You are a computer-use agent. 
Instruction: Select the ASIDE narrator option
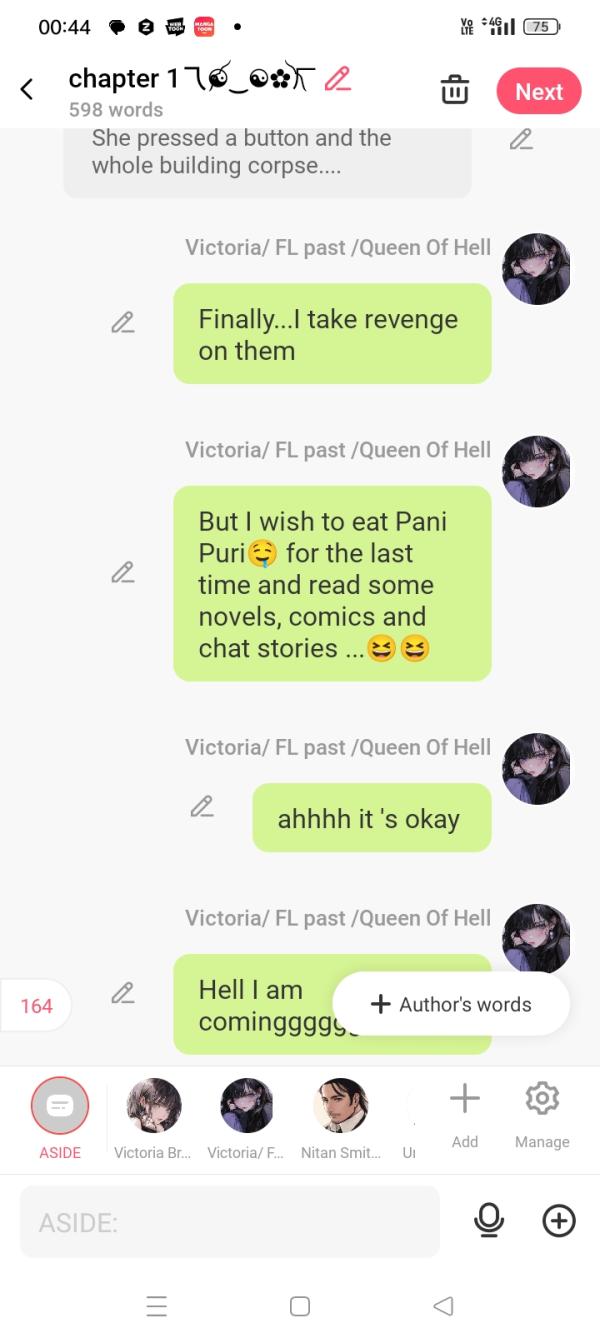tap(60, 1105)
